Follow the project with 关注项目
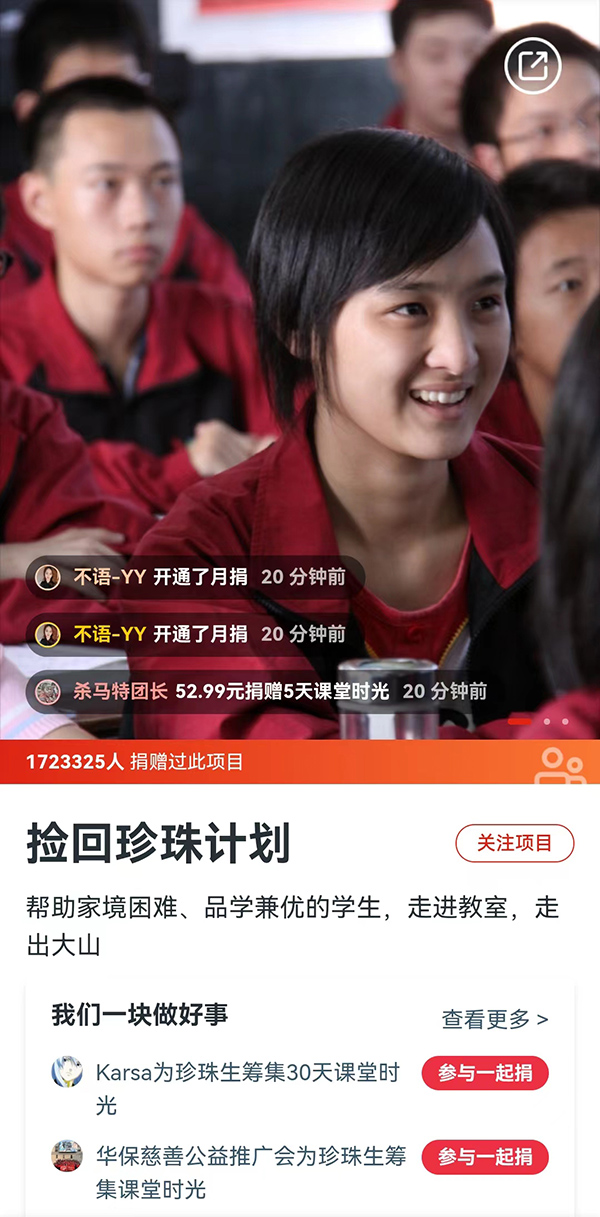 pos(514,843)
